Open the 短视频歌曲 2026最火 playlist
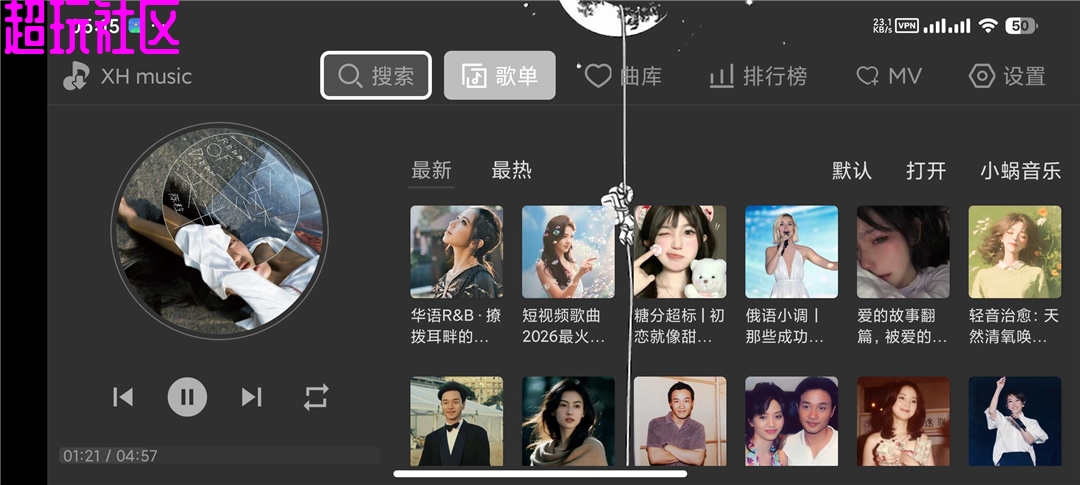1080x485 pixels. coord(568,276)
